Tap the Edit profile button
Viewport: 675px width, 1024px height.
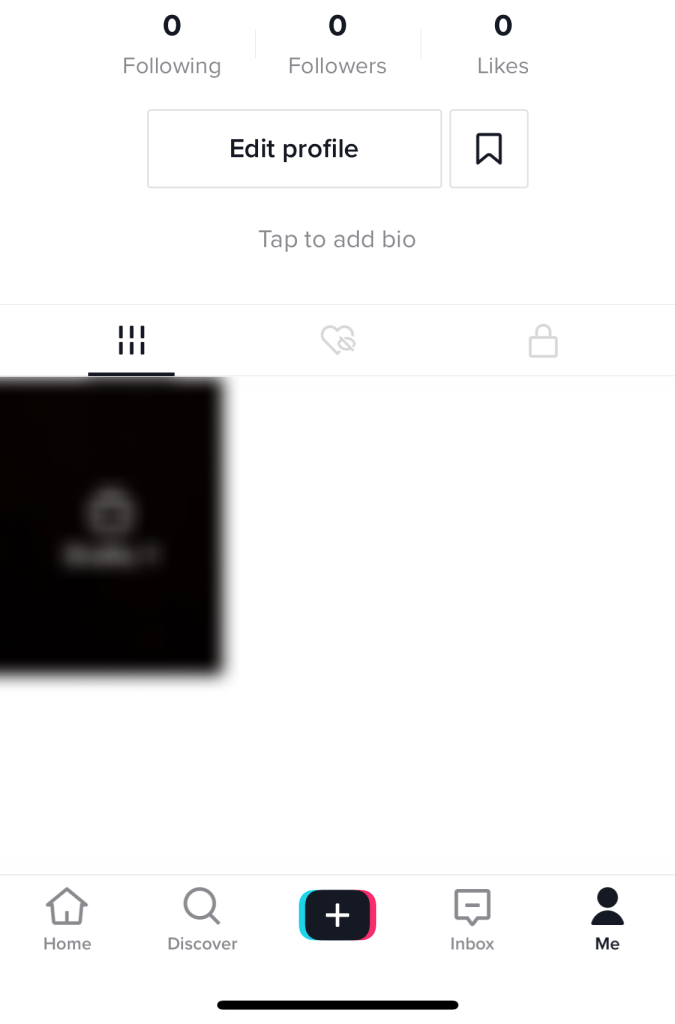pyautogui.click(x=294, y=149)
